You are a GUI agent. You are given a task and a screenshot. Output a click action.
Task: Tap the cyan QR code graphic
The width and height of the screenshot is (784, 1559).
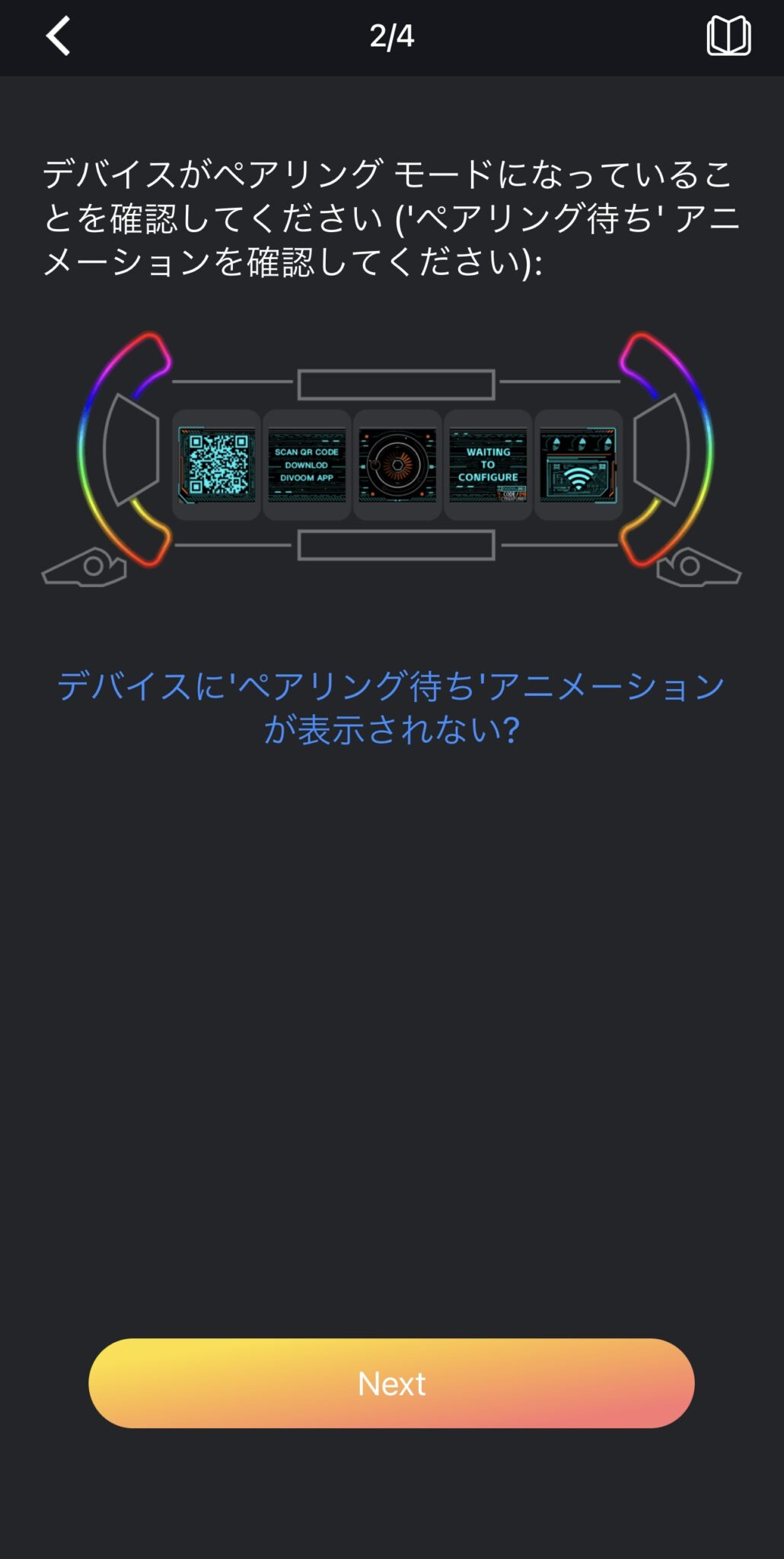point(217,463)
